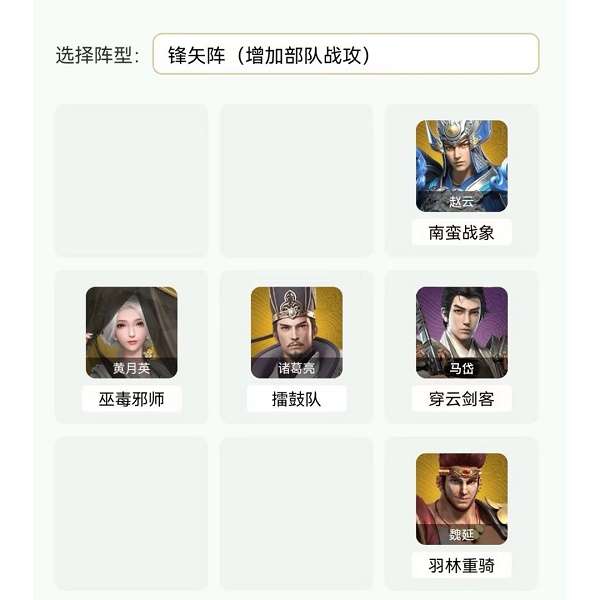Open the 诸葛亮 hero portrait

296,332
